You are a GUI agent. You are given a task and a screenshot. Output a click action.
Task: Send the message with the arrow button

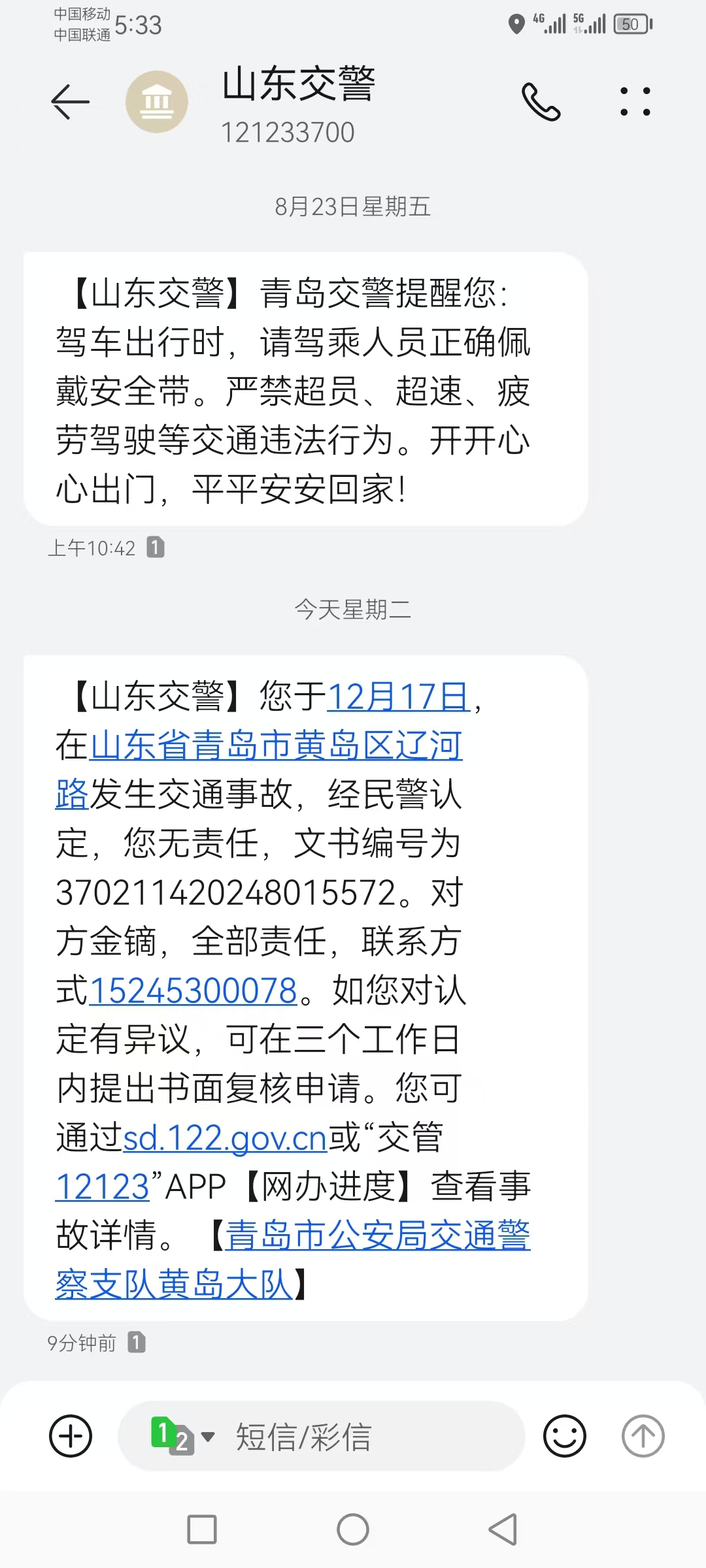[x=643, y=1436]
